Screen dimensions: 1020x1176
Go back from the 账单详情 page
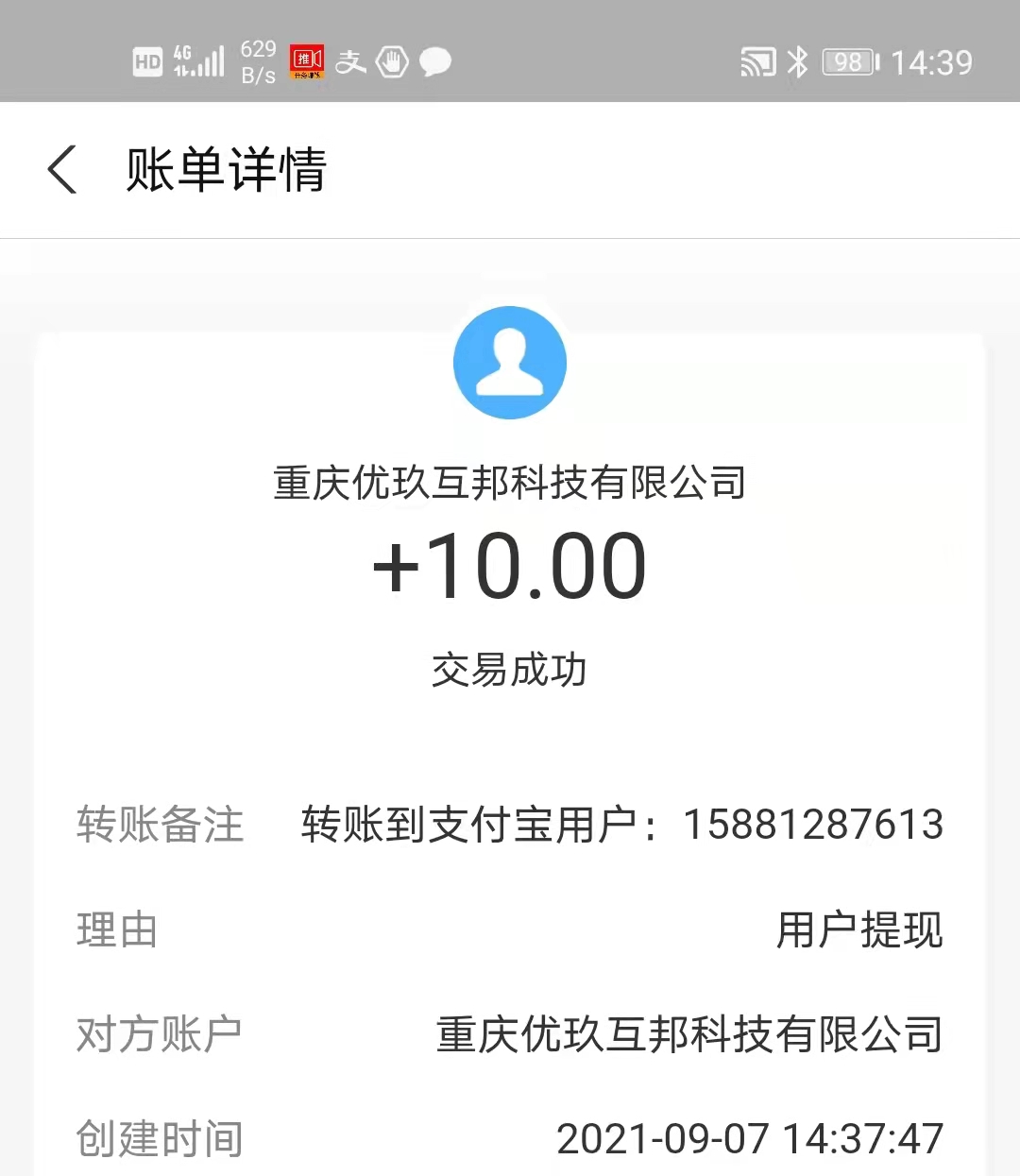pyautogui.click(x=62, y=170)
